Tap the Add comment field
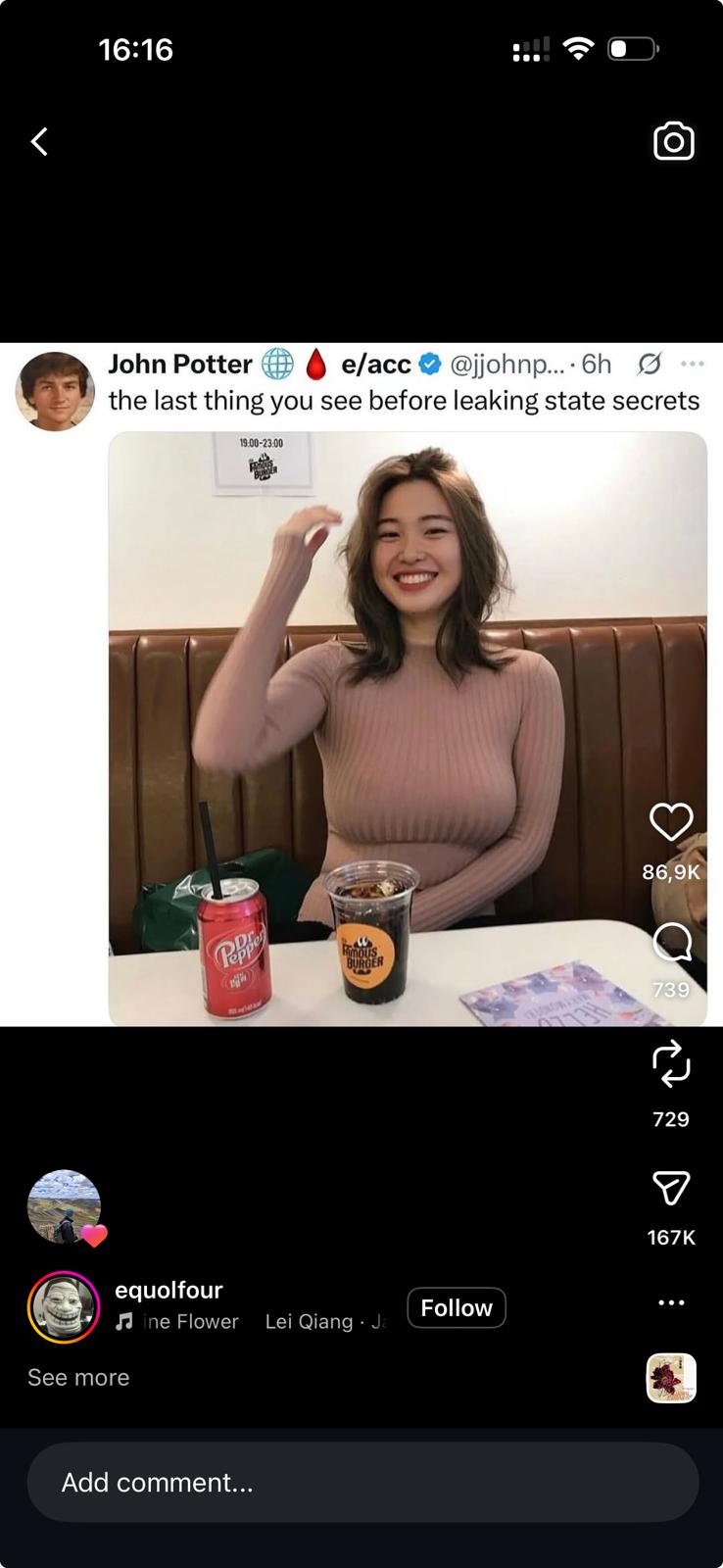The image size is (723, 1568). (x=362, y=1482)
